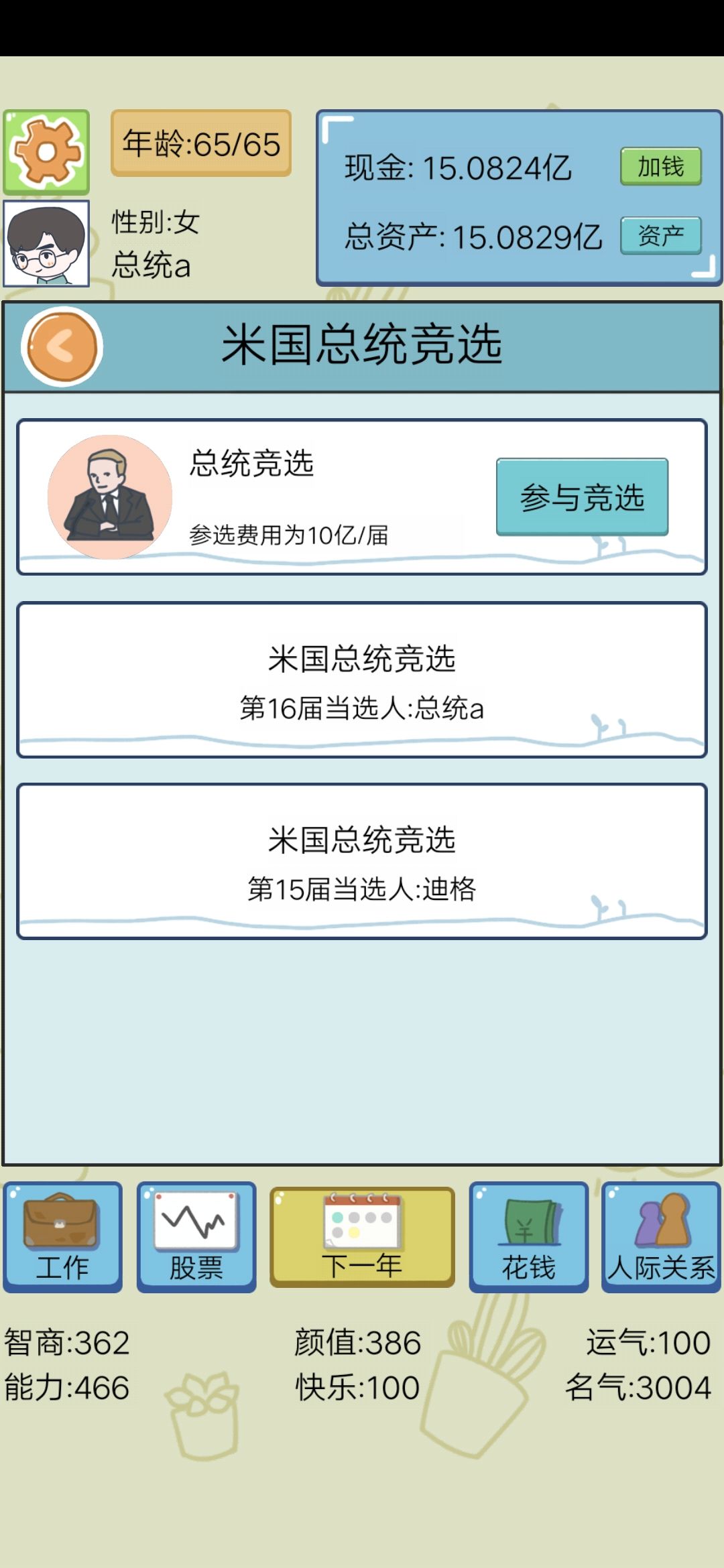Open the briefcase 工作 (Work) icon
Viewport: 724px width, 1568px height.
coord(64,1236)
